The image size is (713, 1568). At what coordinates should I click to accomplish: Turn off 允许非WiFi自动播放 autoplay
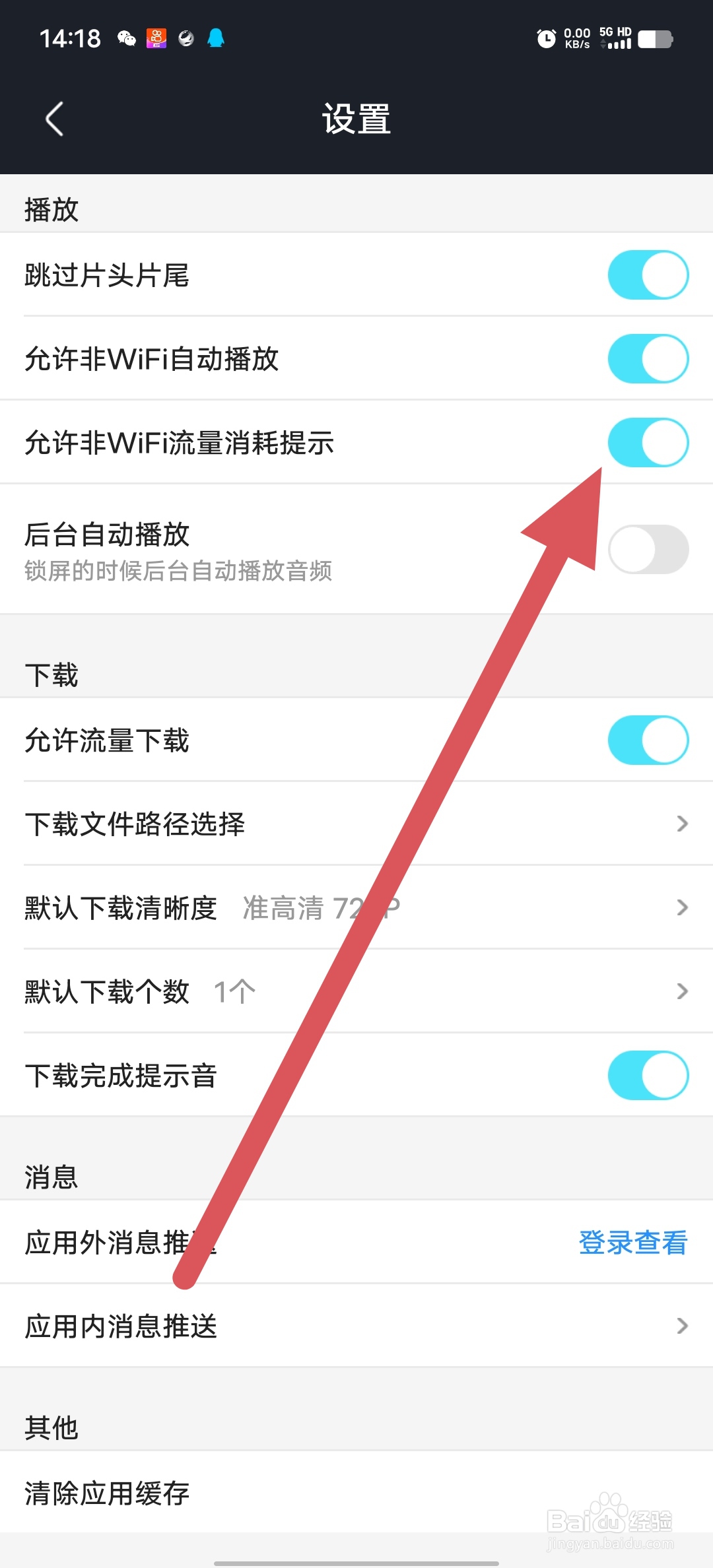648,358
